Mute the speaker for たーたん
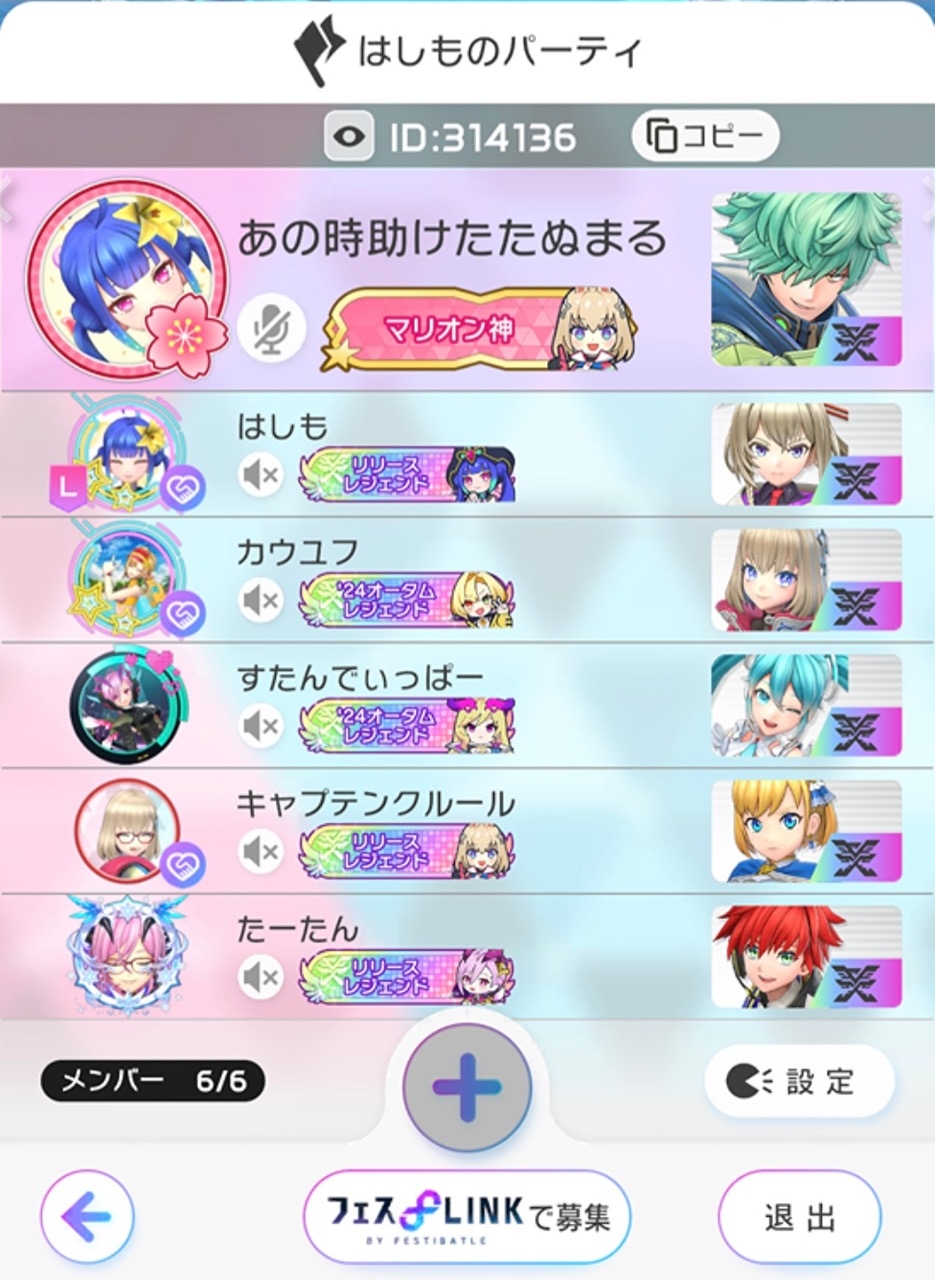 pos(261,975)
